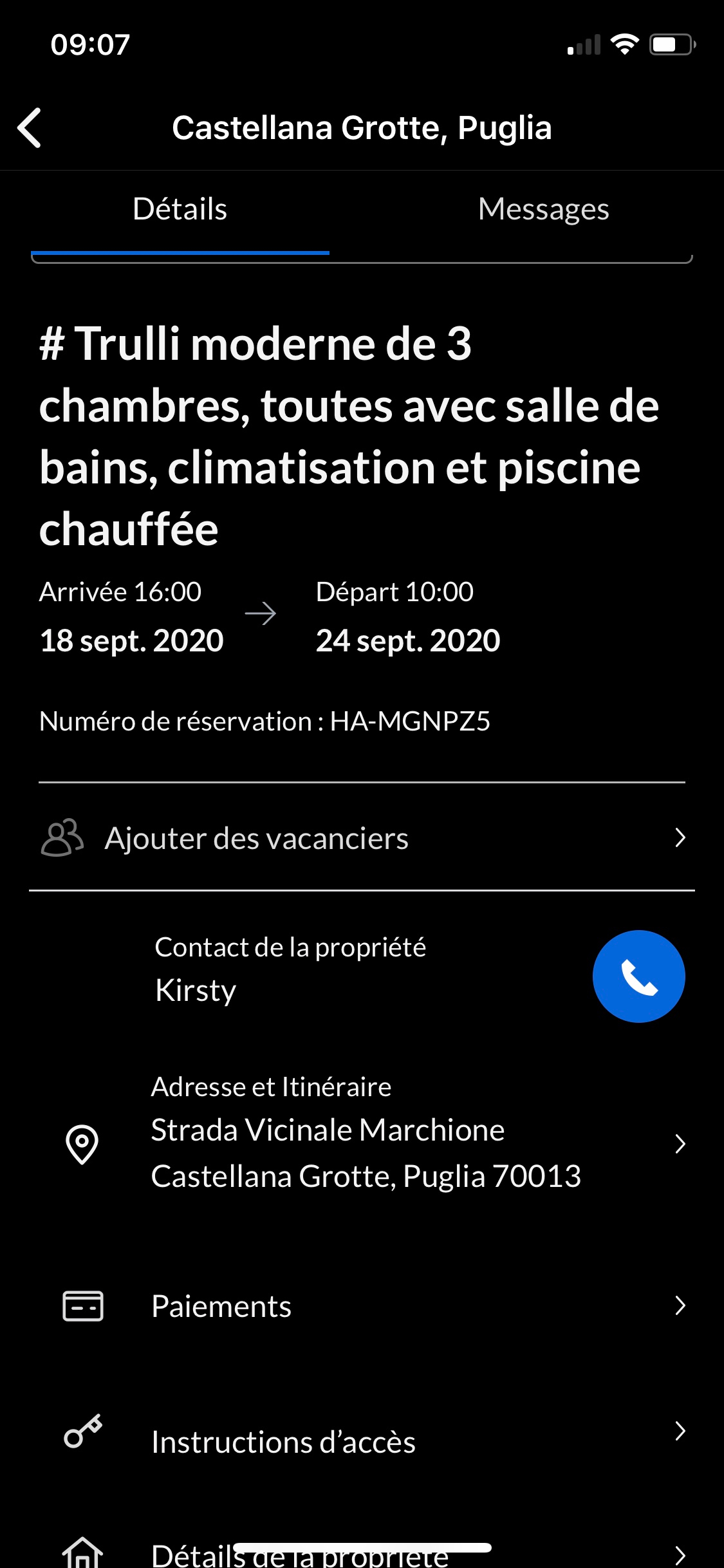
Task: Call property contact Kirsty
Action: tap(638, 976)
